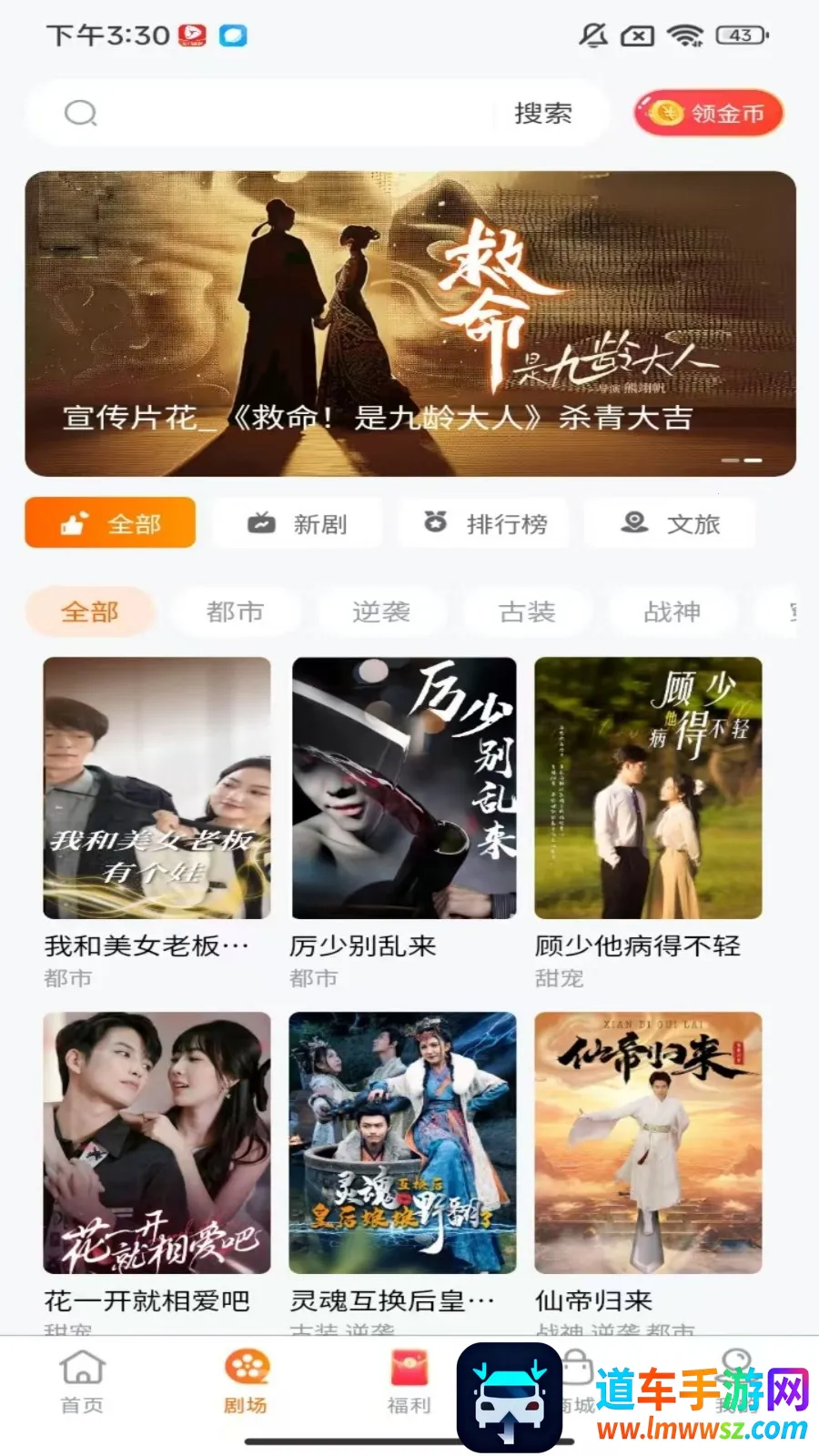Go to the 首页 home tab
This screenshot has height=1456, width=819.
tap(82, 1381)
